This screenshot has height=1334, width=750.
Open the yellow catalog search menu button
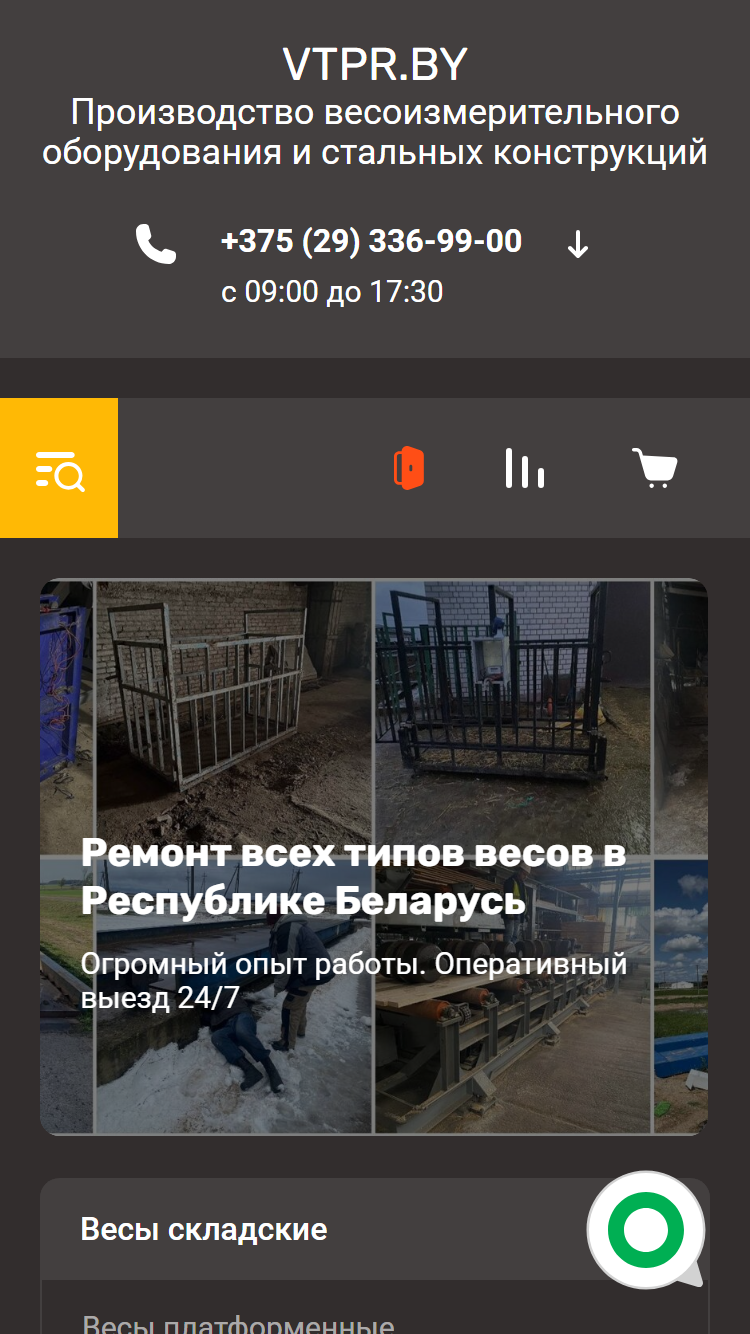(x=59, y=468)
